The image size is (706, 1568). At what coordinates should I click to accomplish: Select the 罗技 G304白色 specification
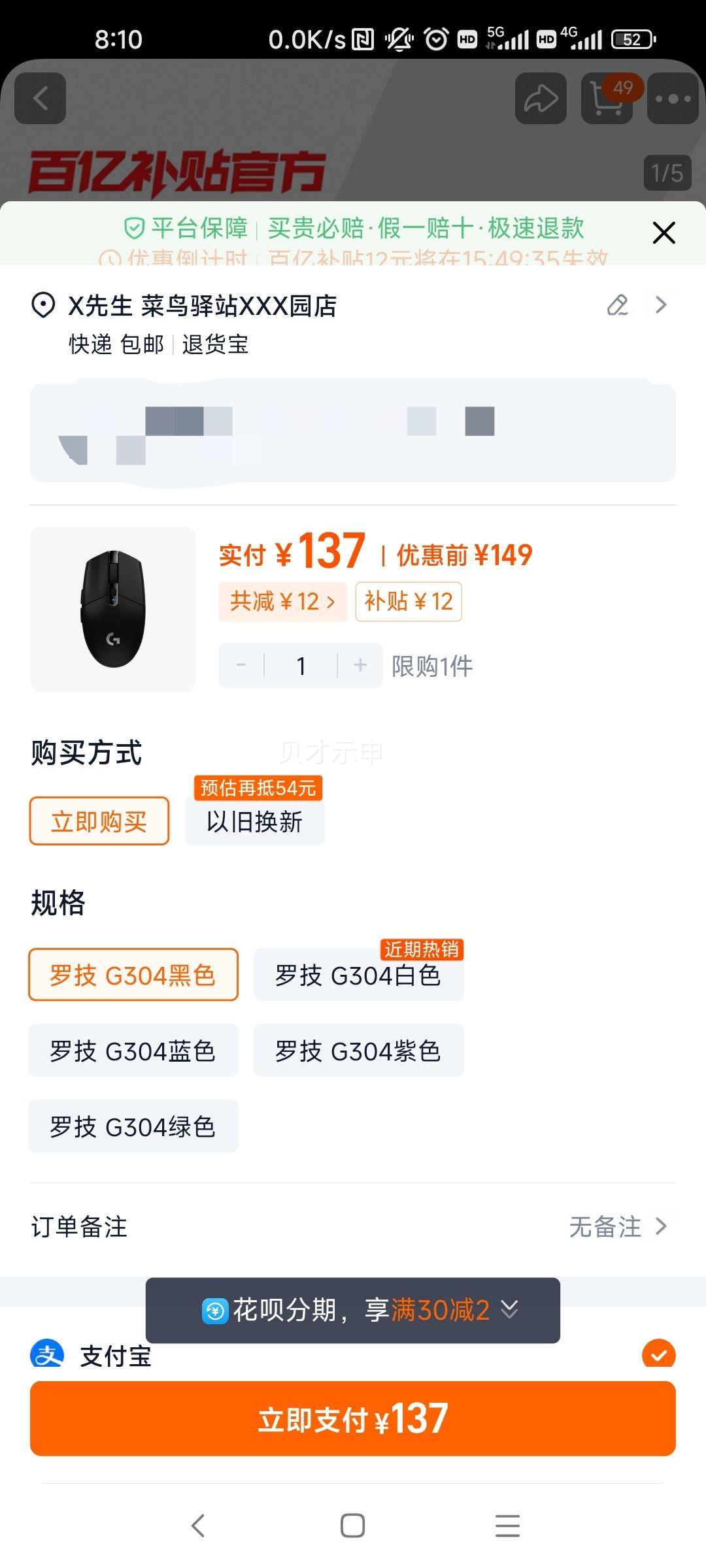[358, 975]
